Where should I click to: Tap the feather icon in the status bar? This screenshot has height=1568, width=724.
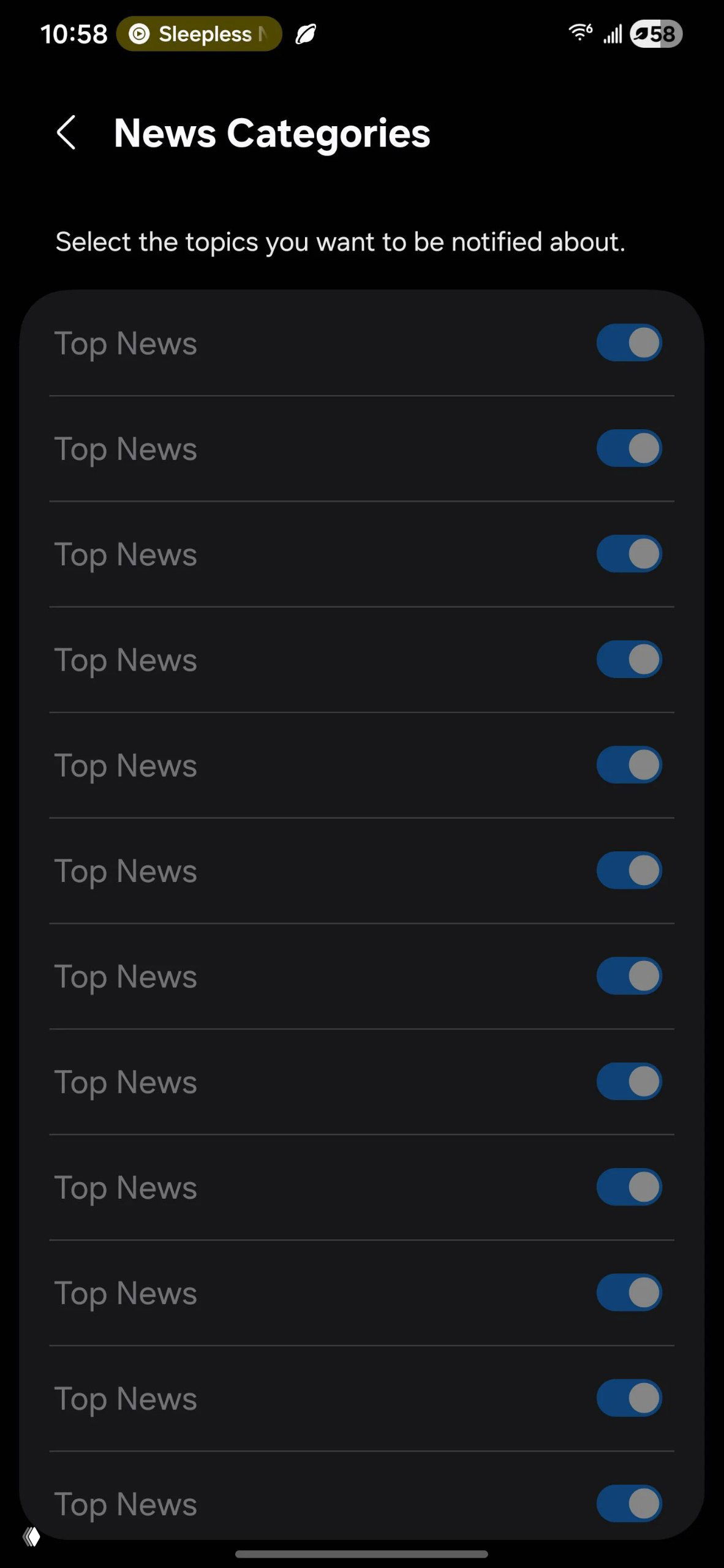pyautogui.click(x=305, y=34)
